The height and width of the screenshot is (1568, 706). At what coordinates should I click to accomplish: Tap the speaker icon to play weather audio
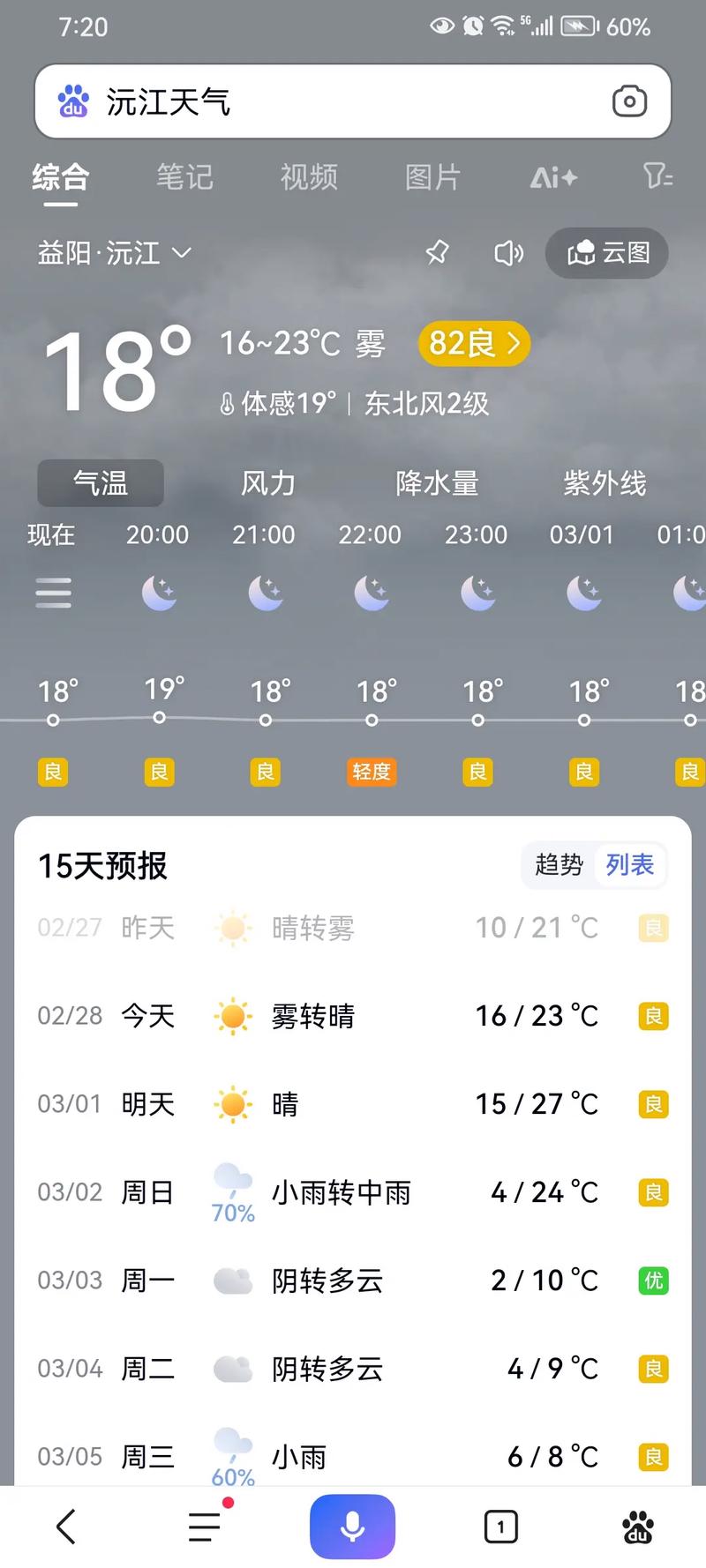508,253
